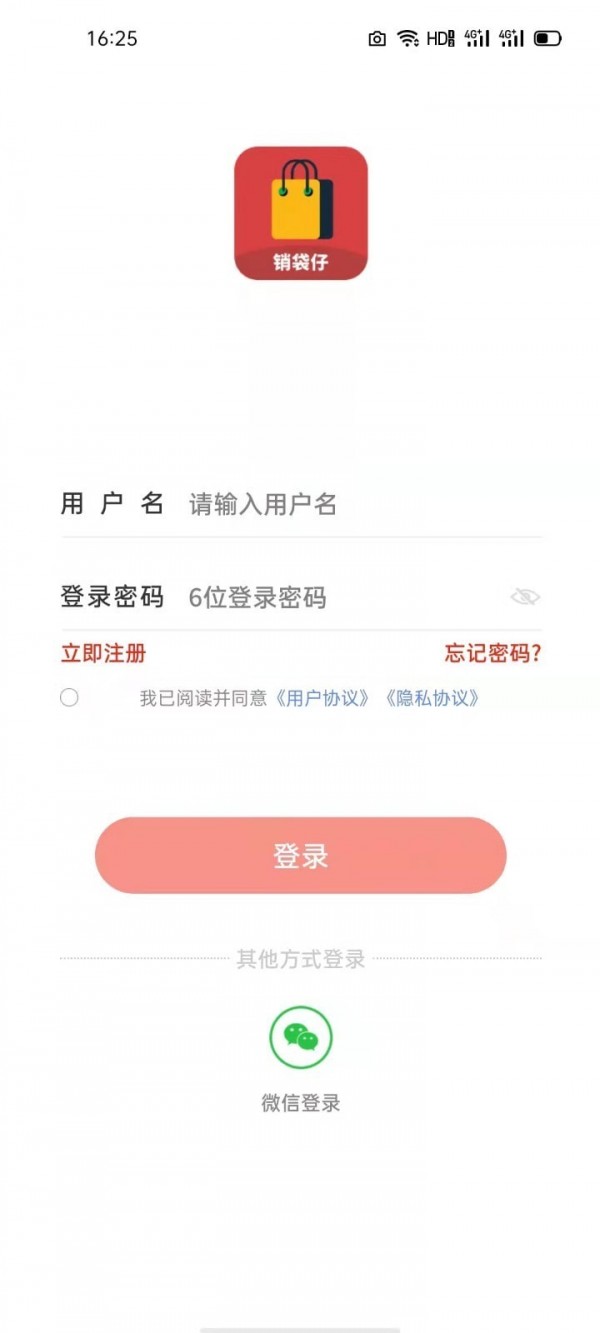Image resolution: width=600 pixels, height=1333 pixels.
Task: Open 立即注册 to register now
Action: tap(103, 654)
